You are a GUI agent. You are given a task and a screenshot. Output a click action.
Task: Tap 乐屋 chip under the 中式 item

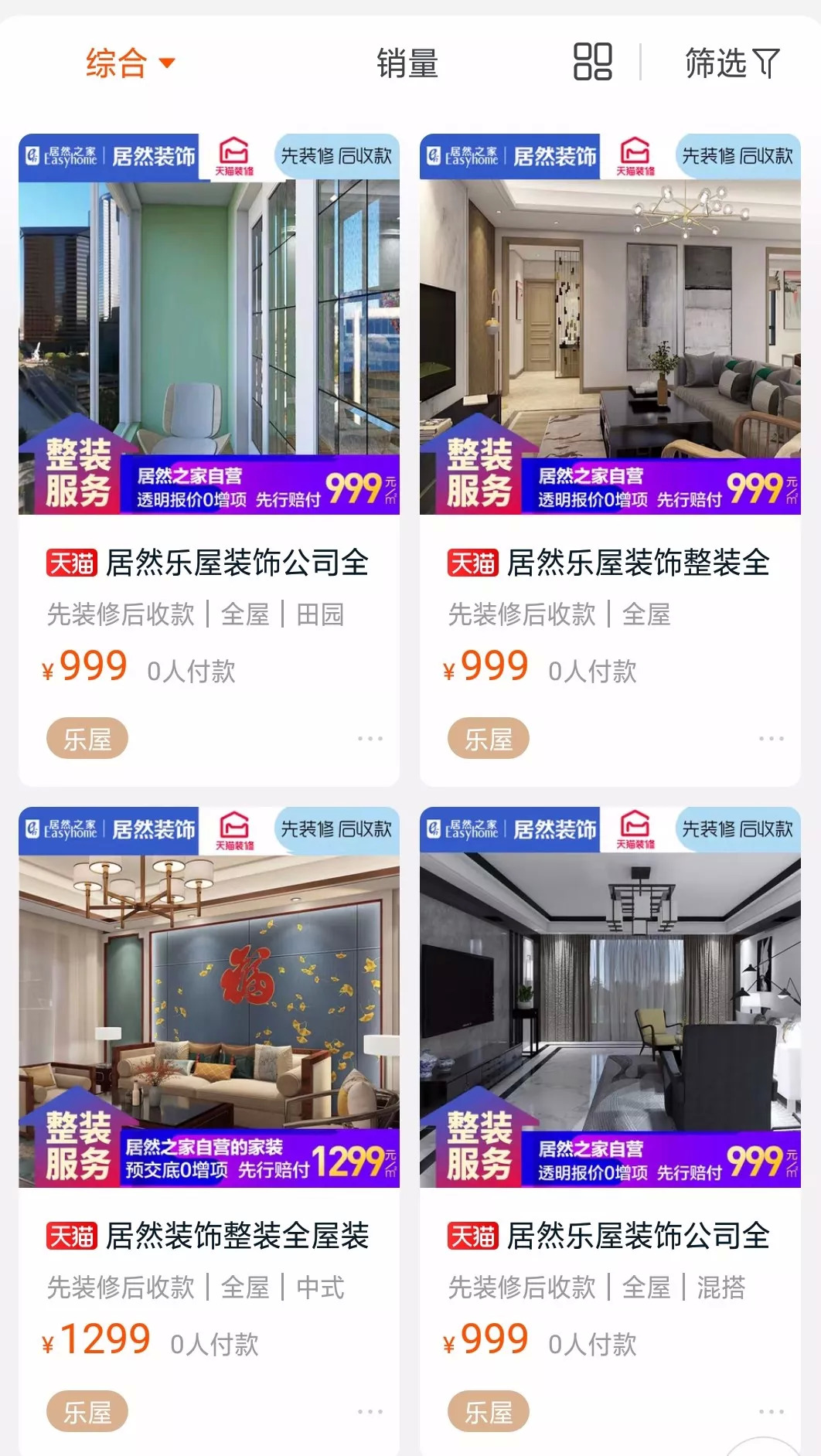tap(87, 1412)
